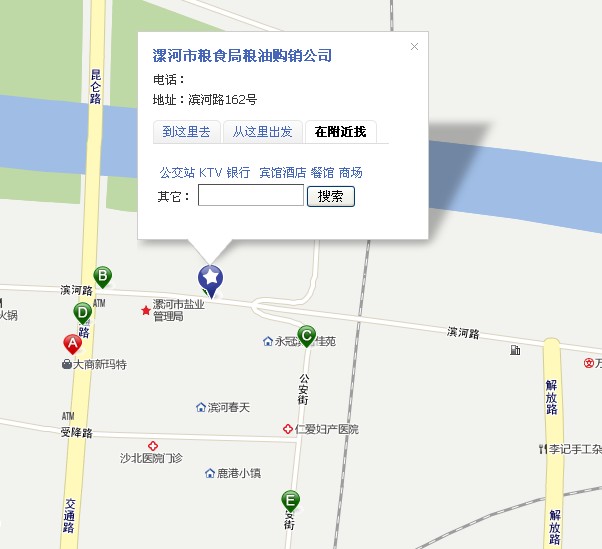Viewport: 602px width, 549px height.
Task: Look up nearby 餐馆
Action: point(322,172)
